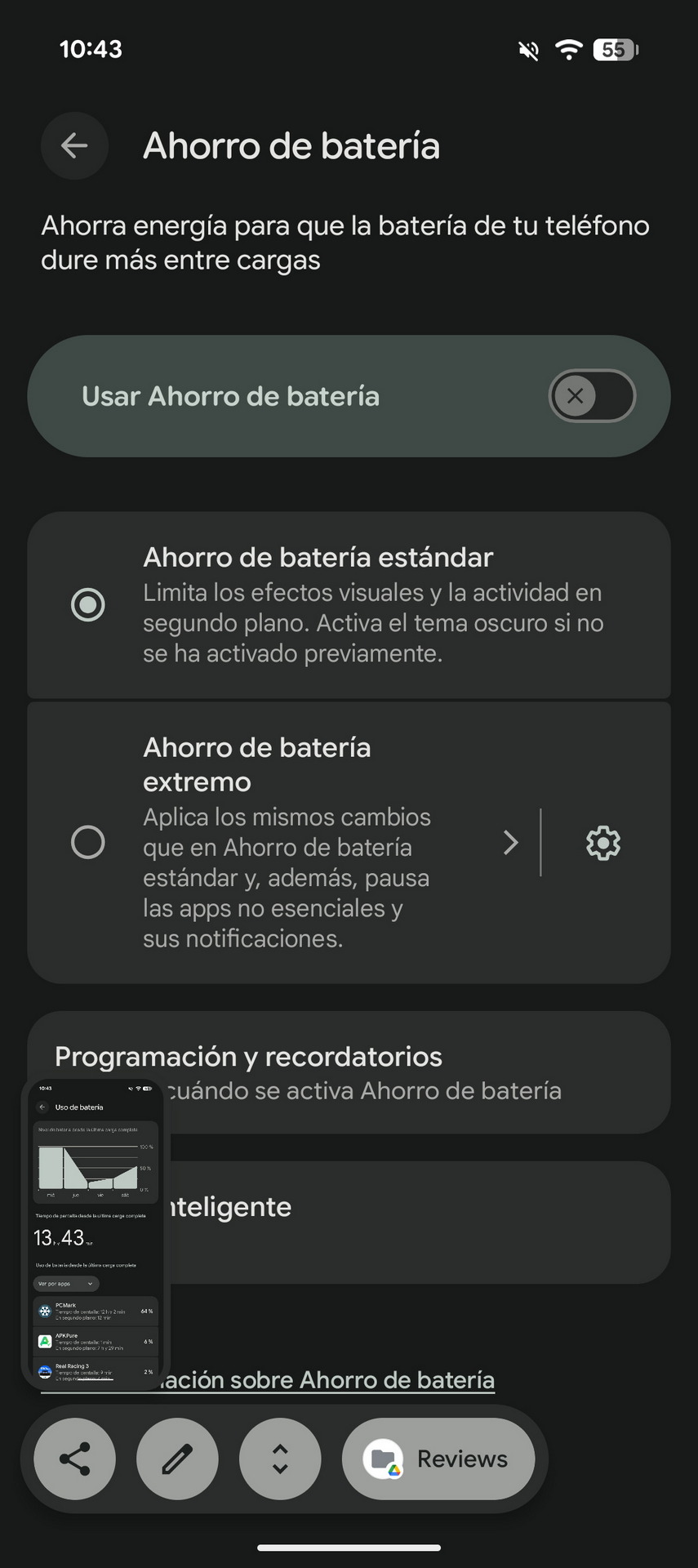
Task: Open Ahorro de batería extremo settings gear
Action: point(603,842)
